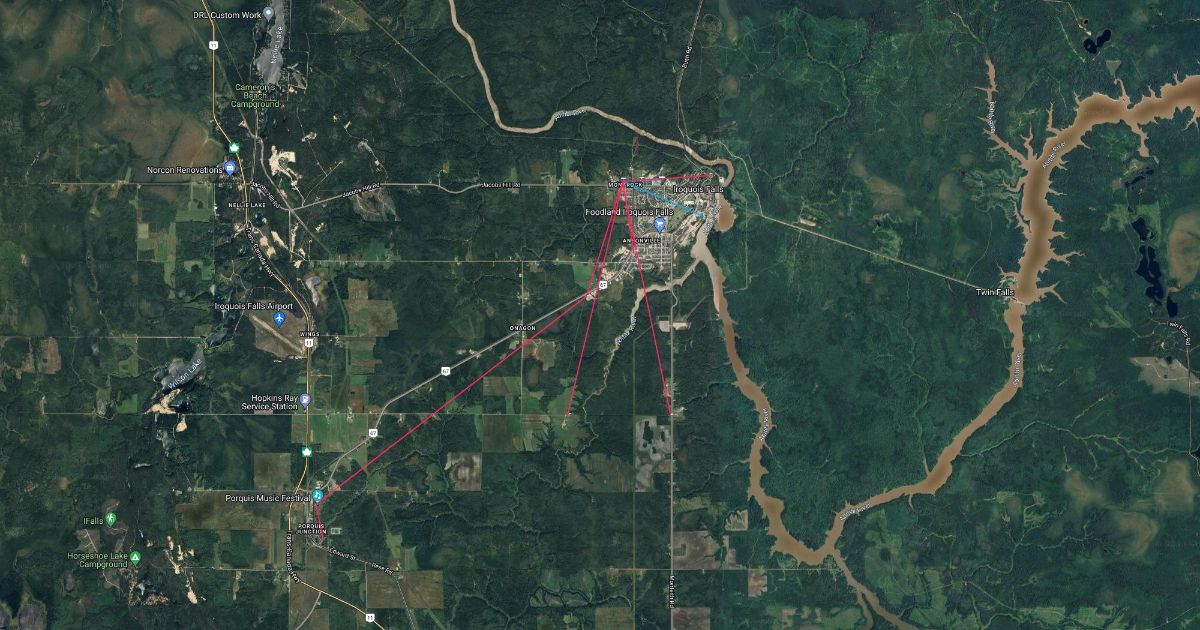The image size is (1200, 630).
Task: Open Horseshoe Lake Campground marker
Action: 135,555
